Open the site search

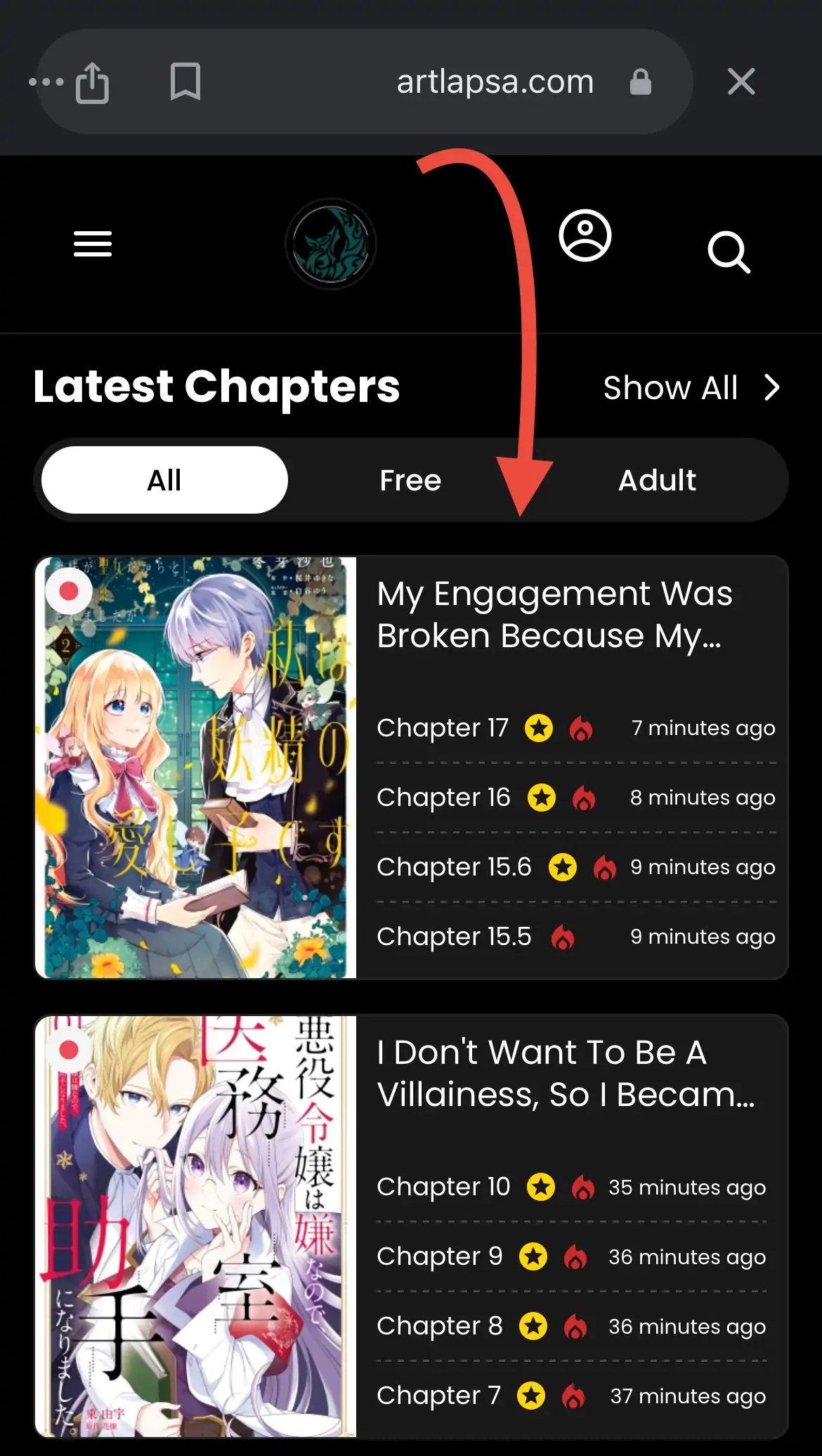(729, 252)
